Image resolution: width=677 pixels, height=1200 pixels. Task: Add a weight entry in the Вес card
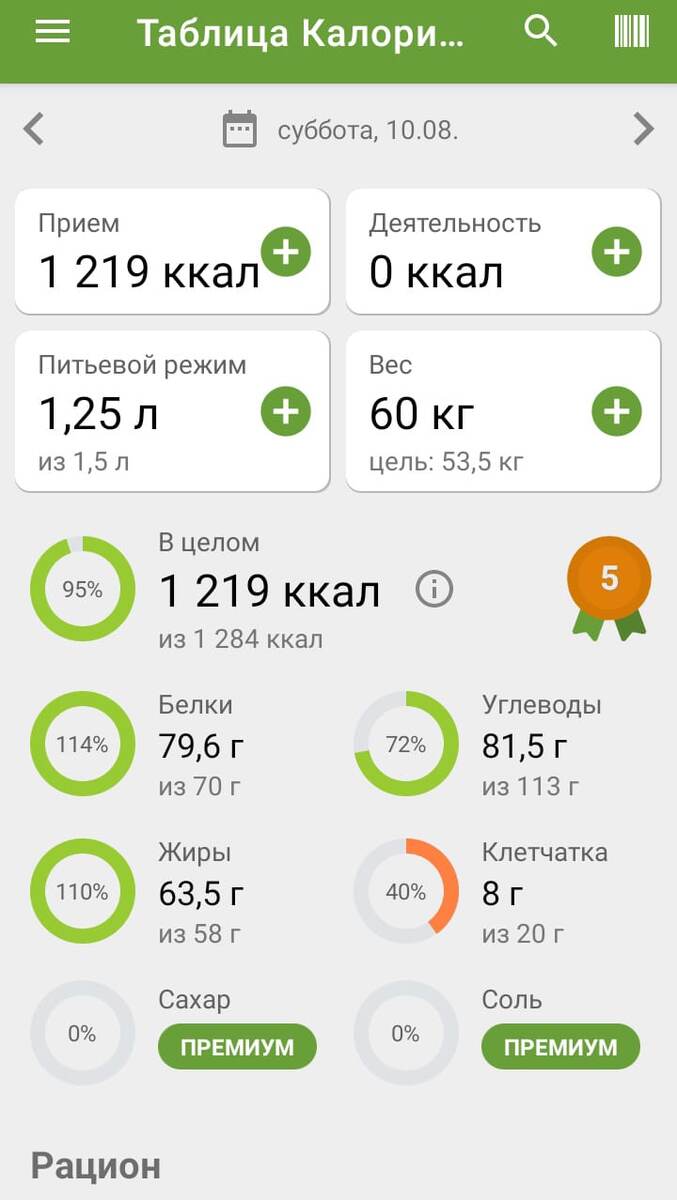tap(616, 411)
